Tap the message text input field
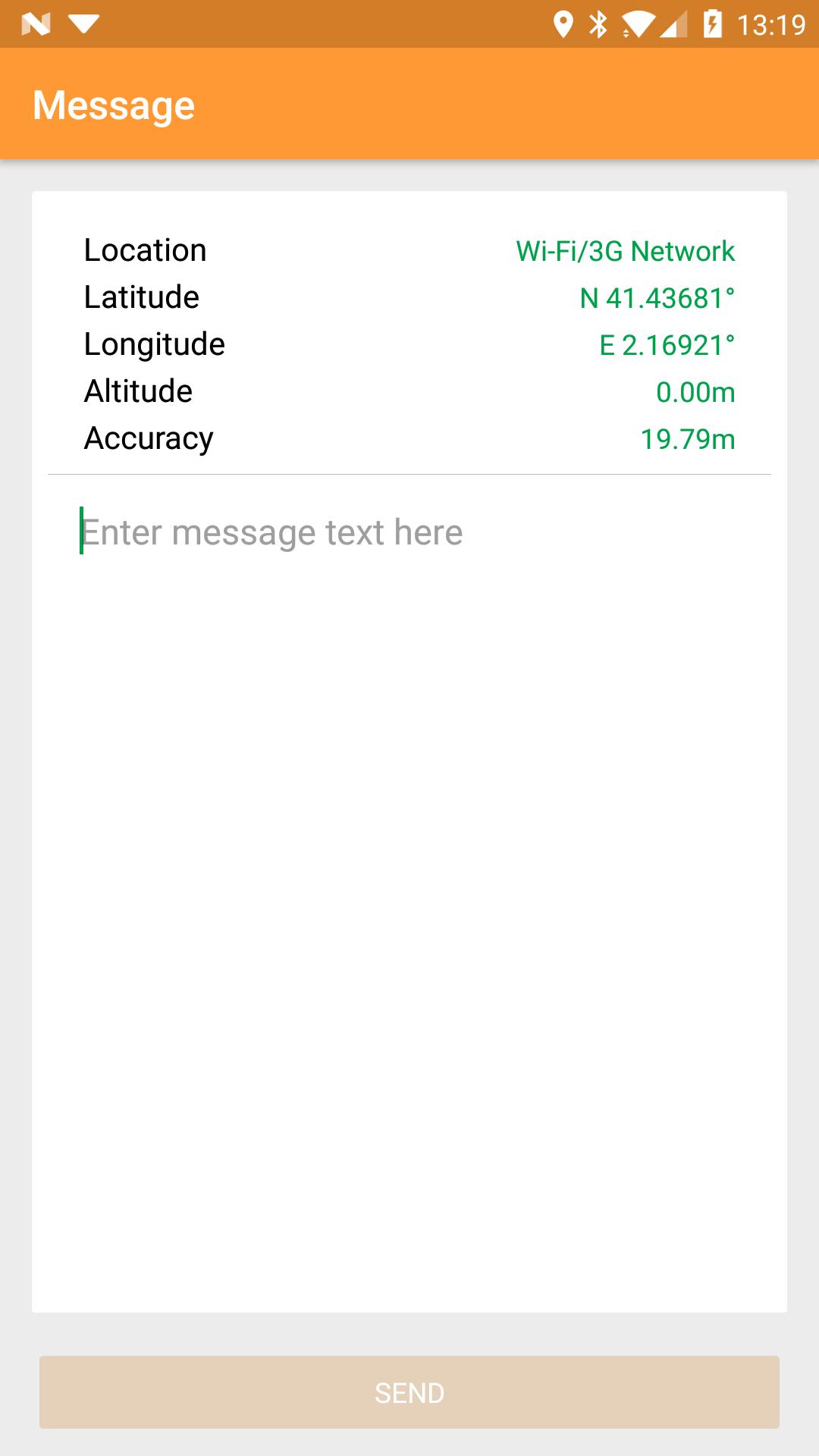 409,891
